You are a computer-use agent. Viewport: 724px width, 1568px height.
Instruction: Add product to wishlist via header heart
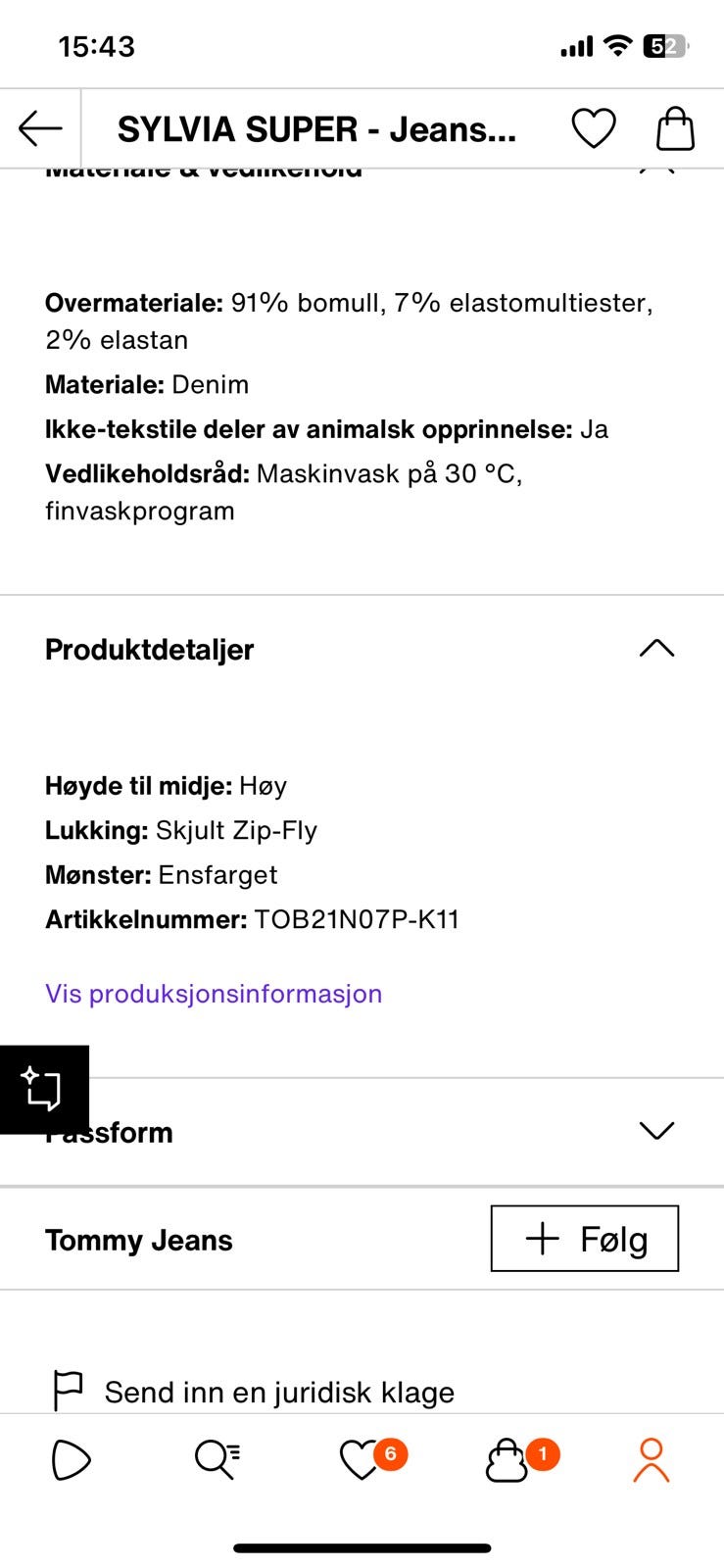pos(594,128)
